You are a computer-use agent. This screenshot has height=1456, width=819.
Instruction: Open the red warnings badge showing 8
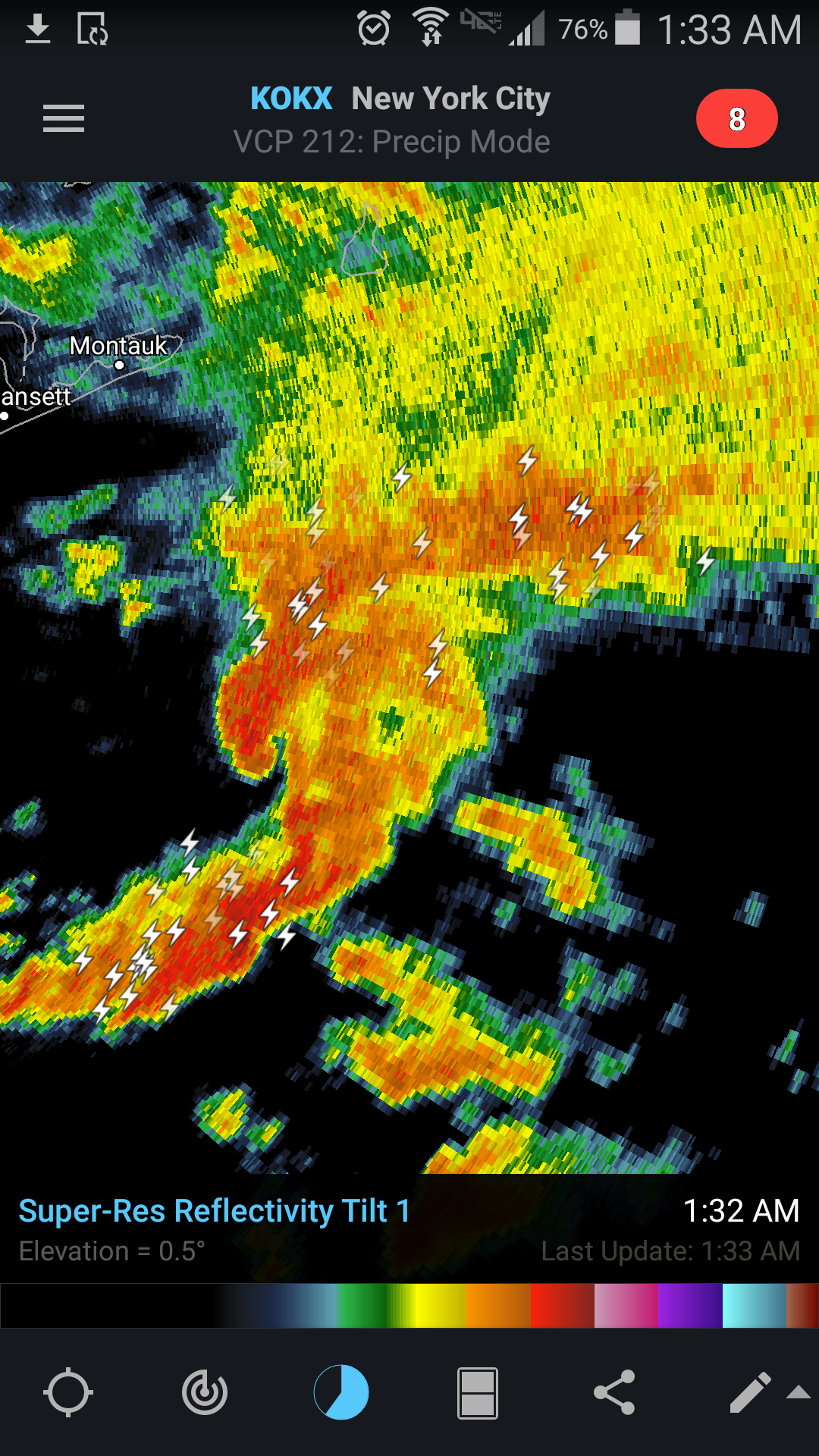pyautogui.click(x=736, y=118)
